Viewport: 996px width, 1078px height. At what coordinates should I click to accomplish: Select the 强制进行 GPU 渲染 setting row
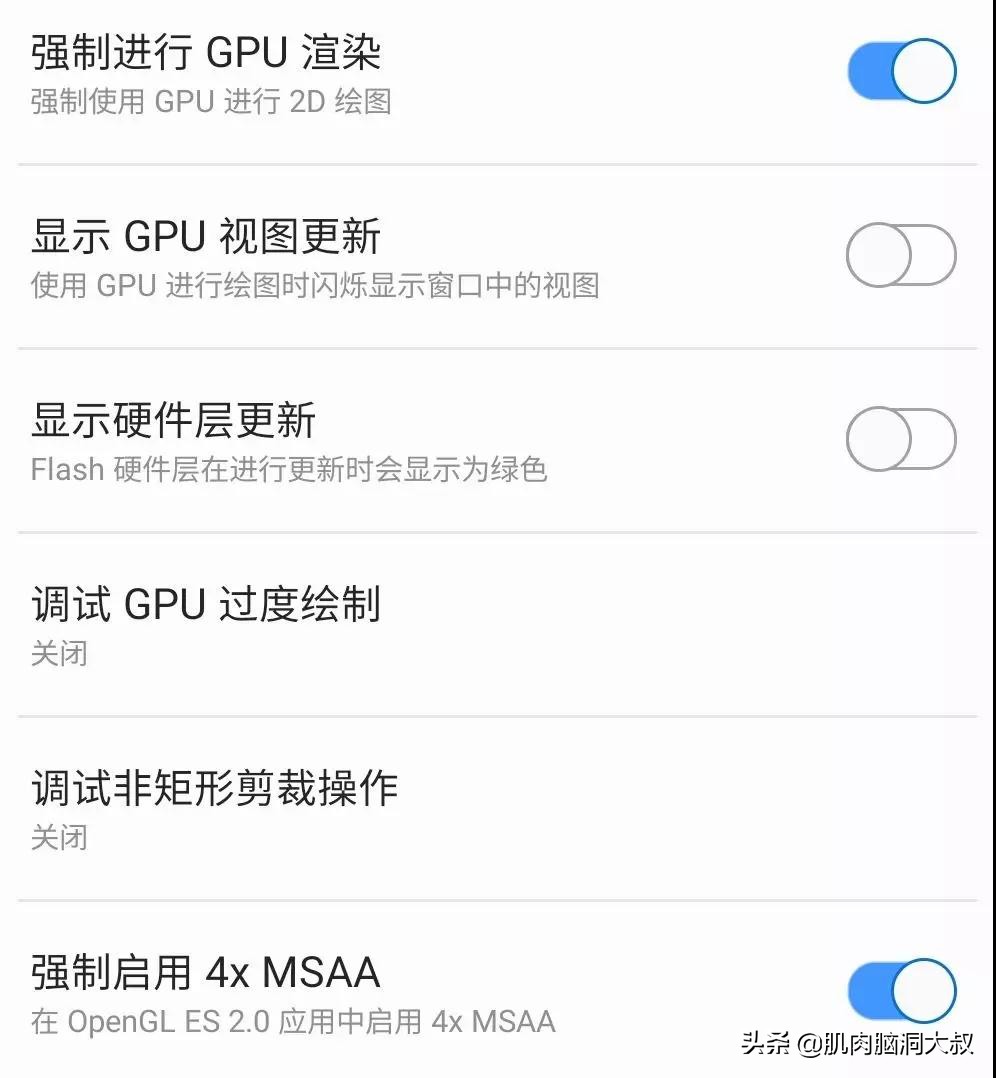click(x=400, y=70)
